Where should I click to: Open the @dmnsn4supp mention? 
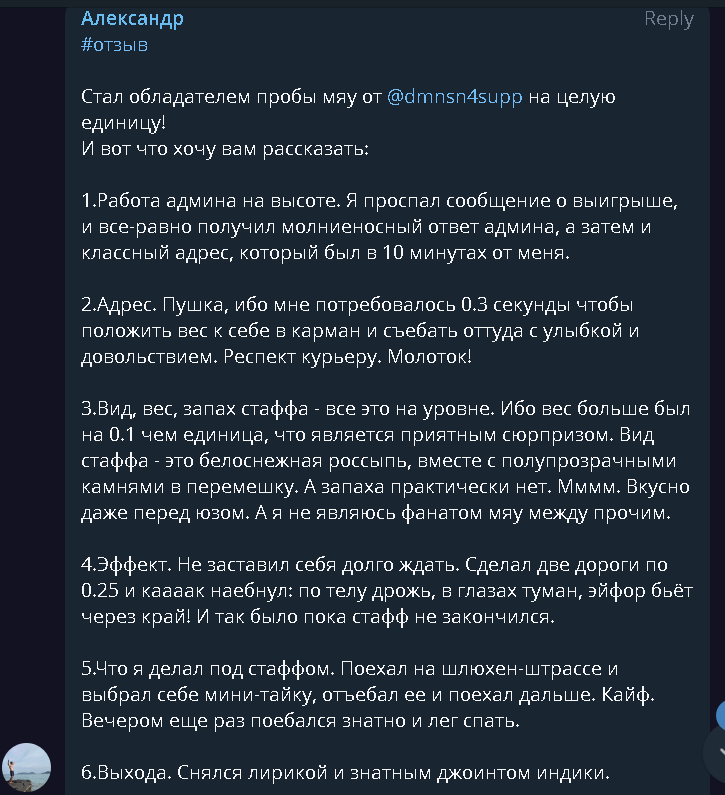(454, 97)
